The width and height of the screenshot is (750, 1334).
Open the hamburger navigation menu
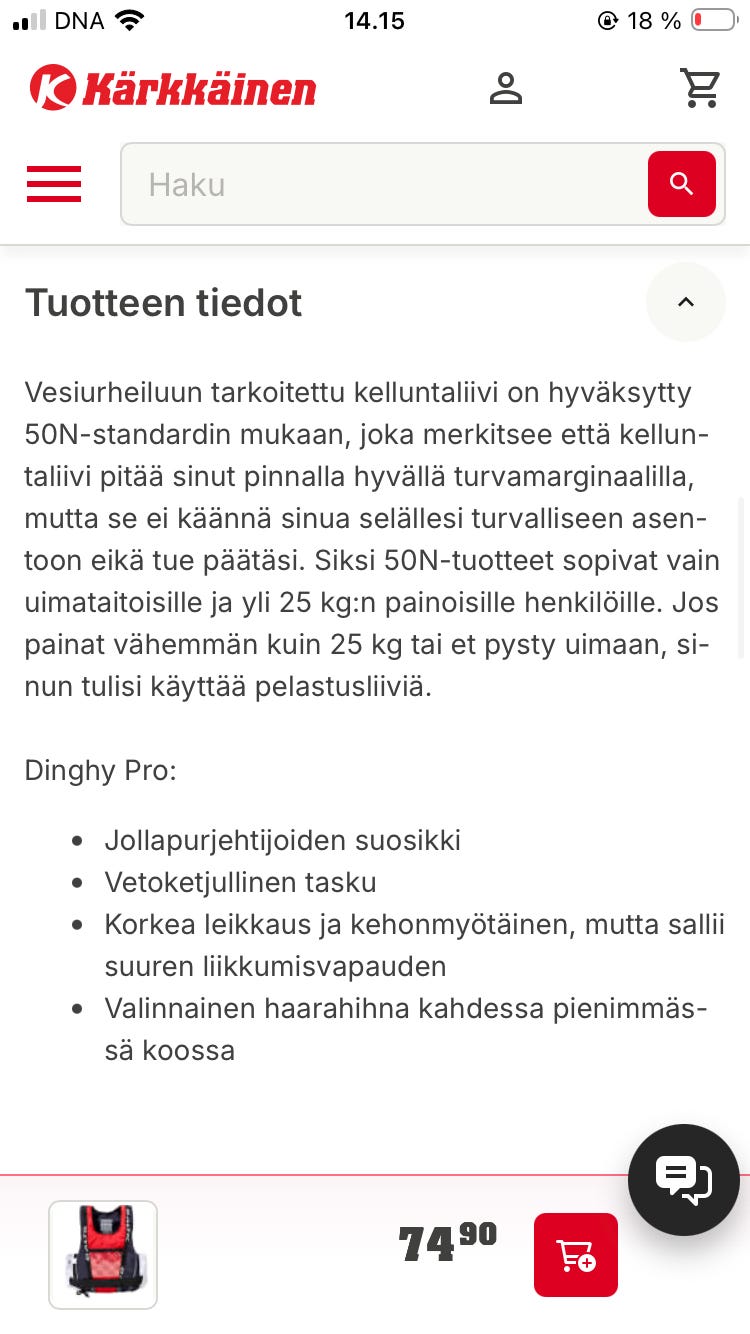[x=54, y=184]
